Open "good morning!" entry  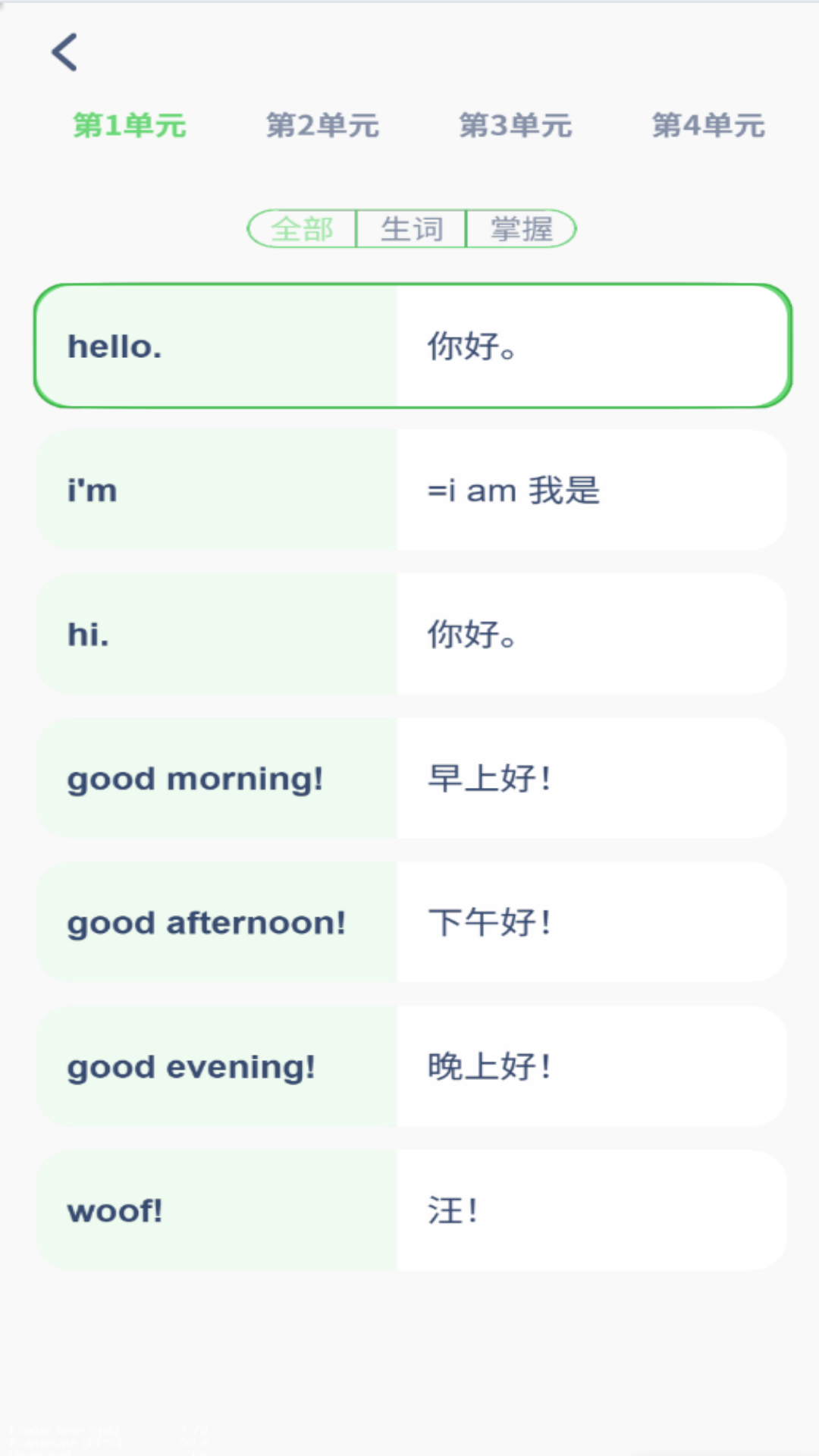[413, 778]
